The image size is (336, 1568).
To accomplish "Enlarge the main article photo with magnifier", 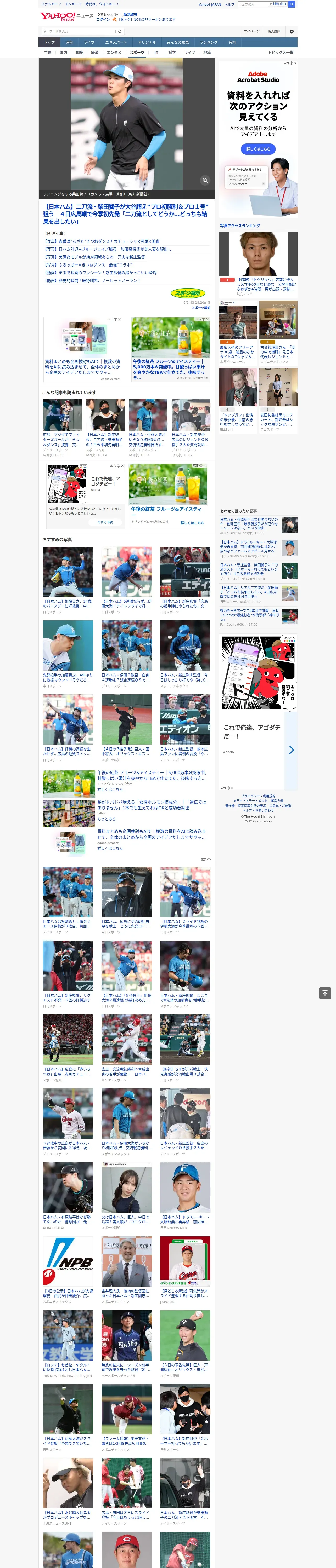I will coord(205,180).
